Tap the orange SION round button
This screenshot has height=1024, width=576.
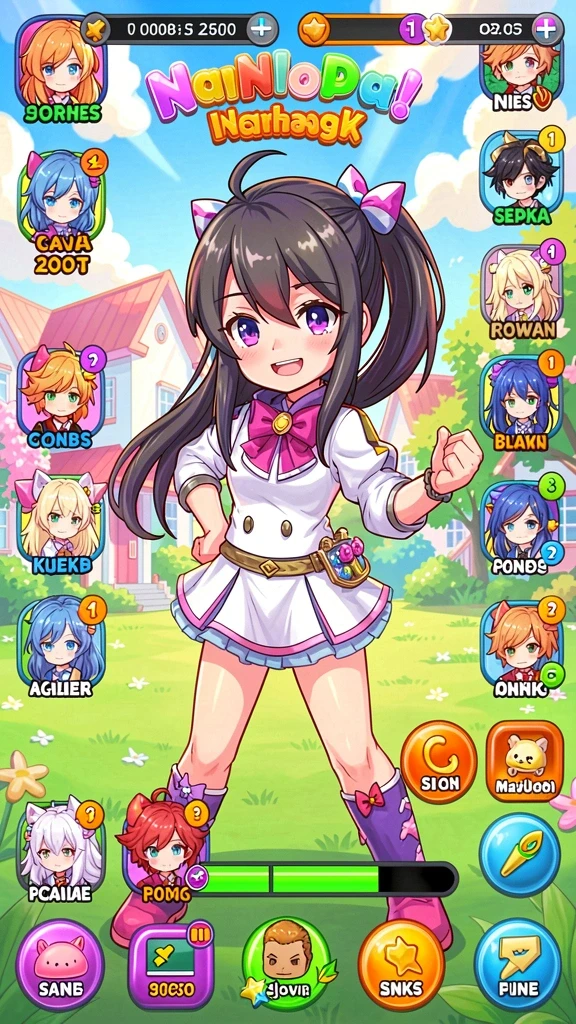438,761
